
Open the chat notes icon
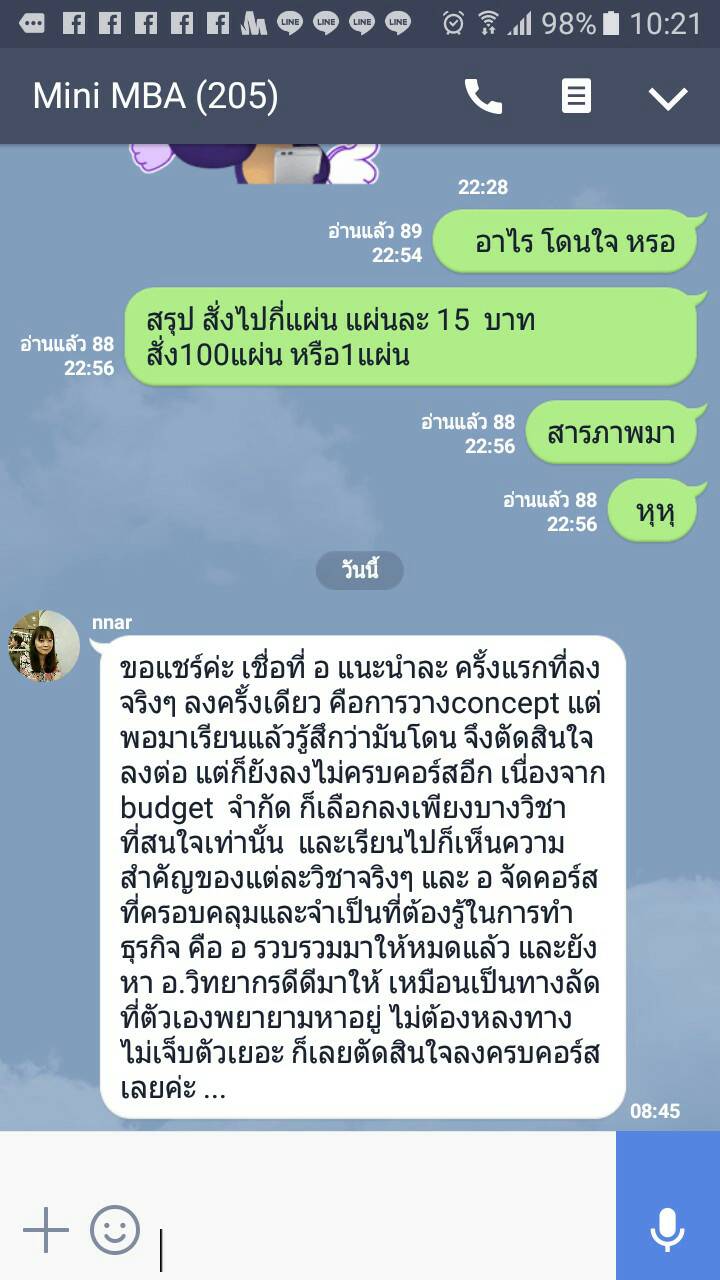pos(576,97)
